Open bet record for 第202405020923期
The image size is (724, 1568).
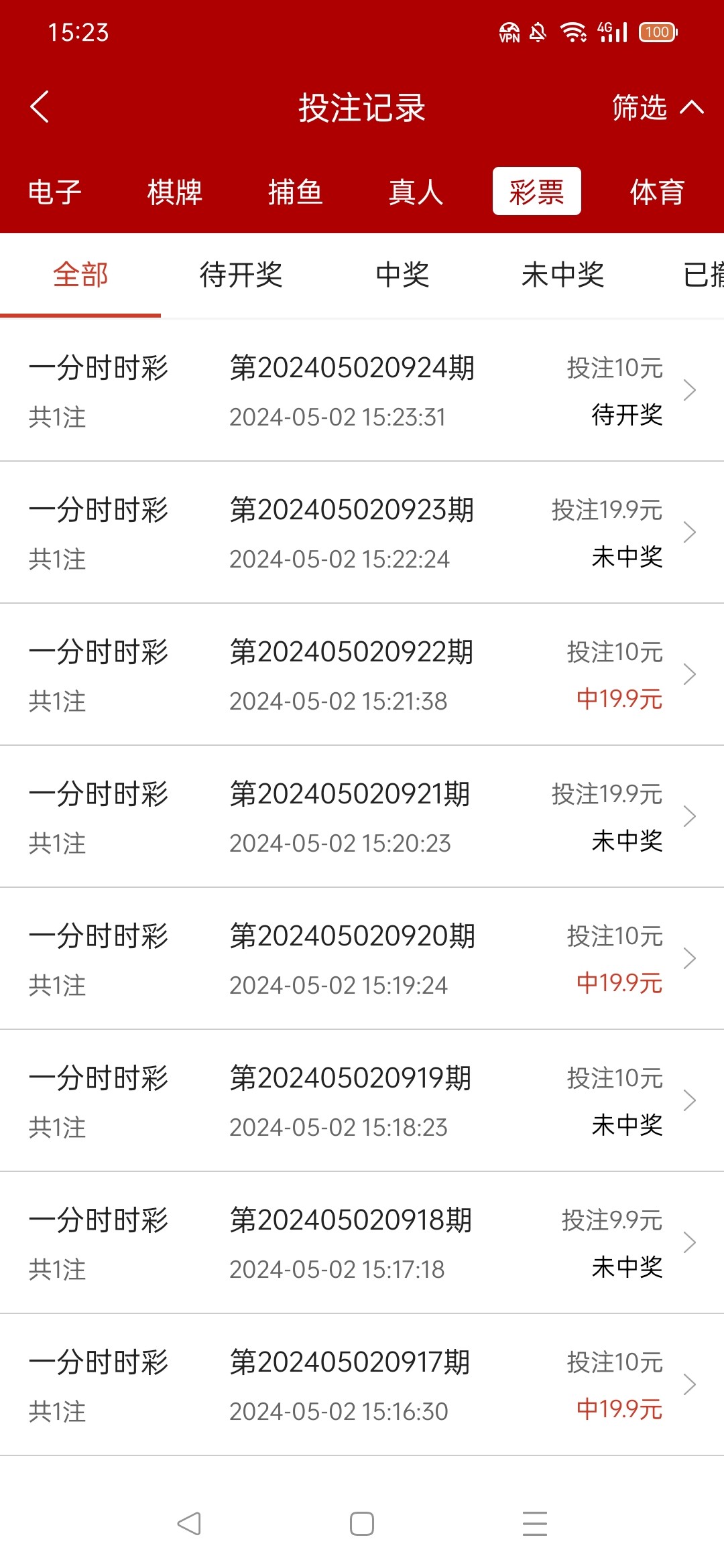tap(362, 533)
